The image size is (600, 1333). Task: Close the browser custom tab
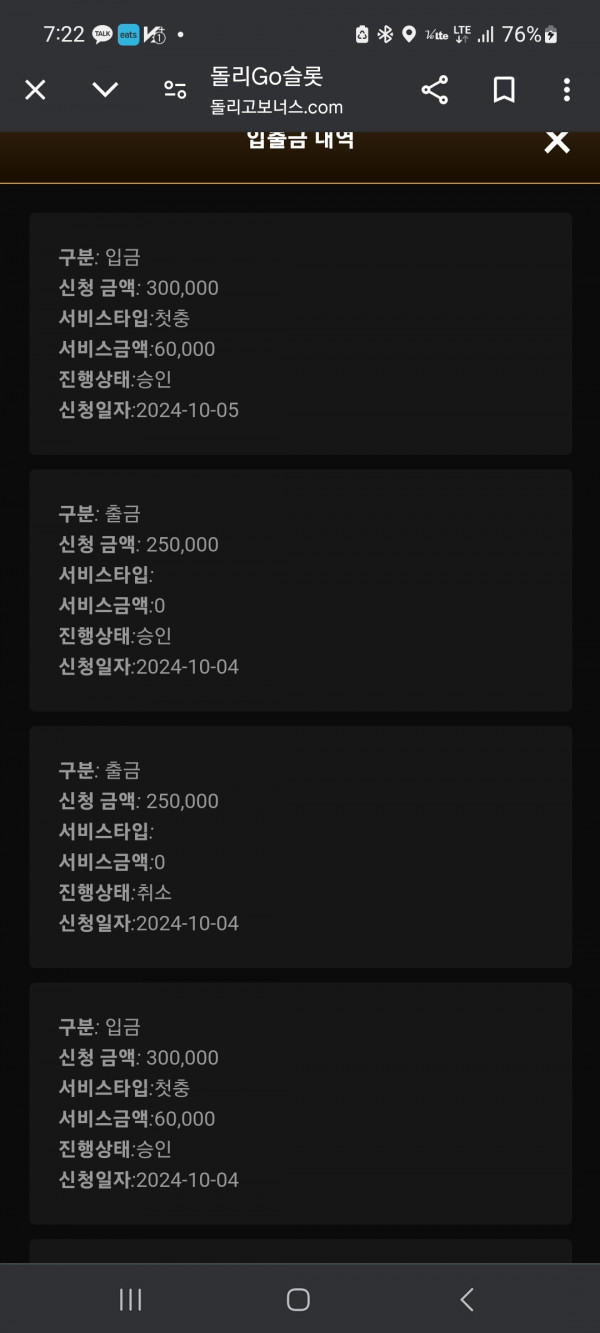[x=35, y=91]
